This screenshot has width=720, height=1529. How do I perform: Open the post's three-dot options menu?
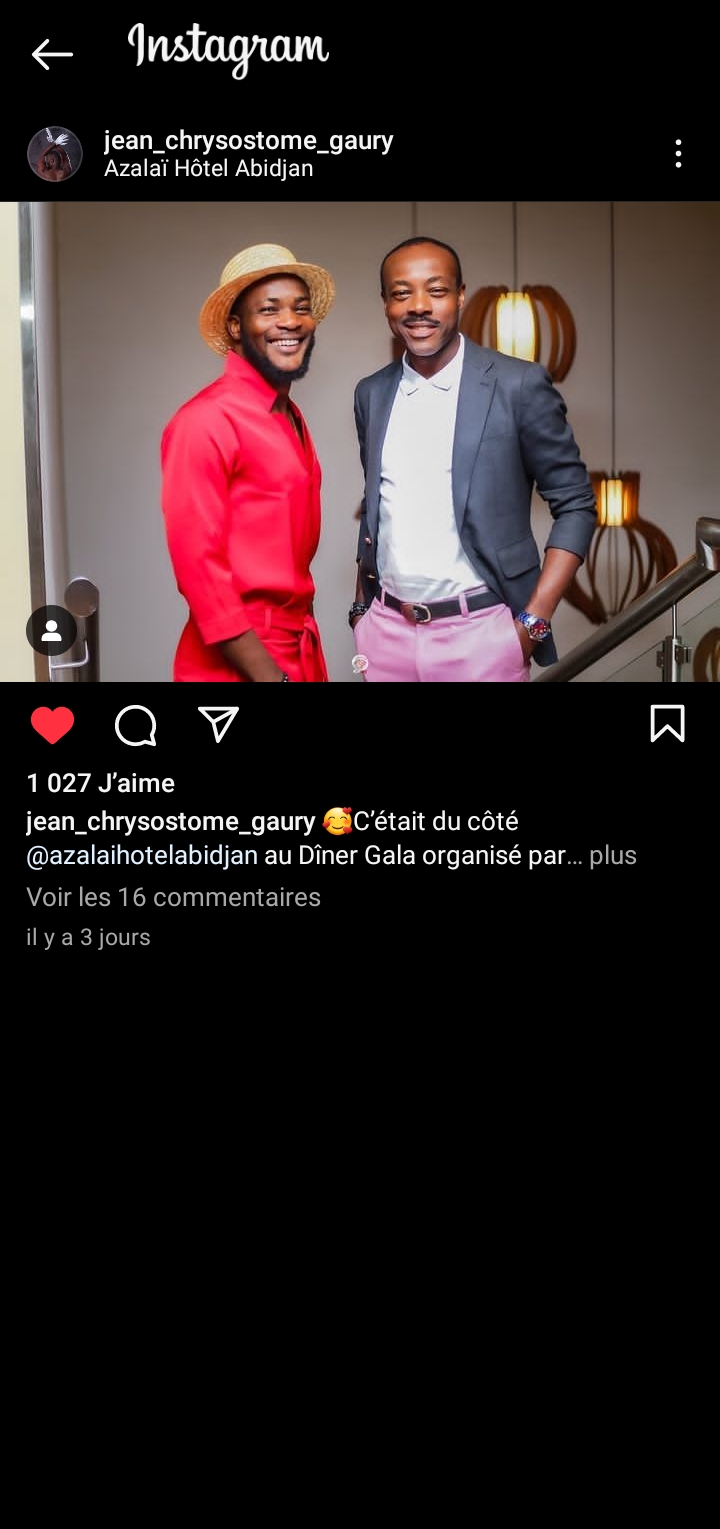[x=678, y=153]
